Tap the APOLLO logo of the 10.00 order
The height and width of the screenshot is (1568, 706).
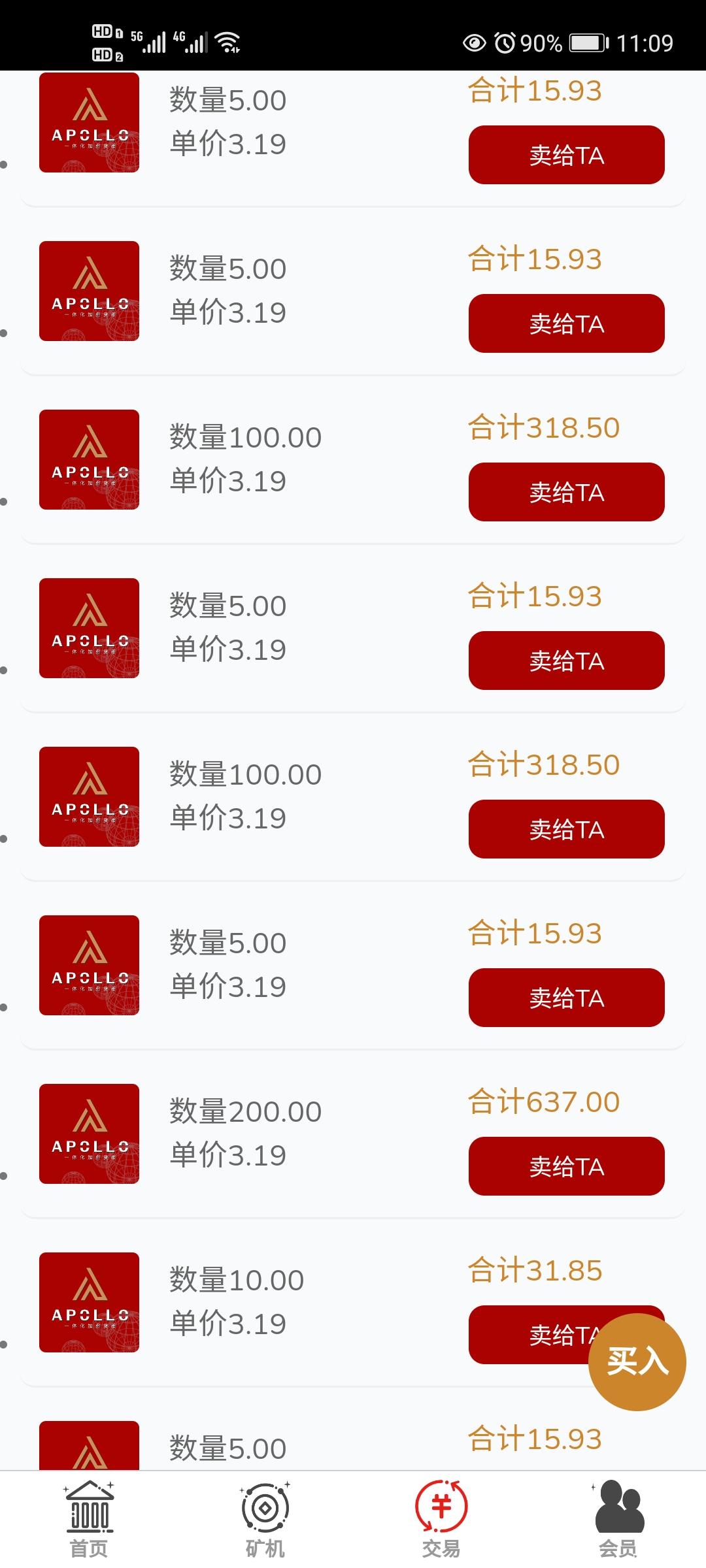tap(89, 1302)
